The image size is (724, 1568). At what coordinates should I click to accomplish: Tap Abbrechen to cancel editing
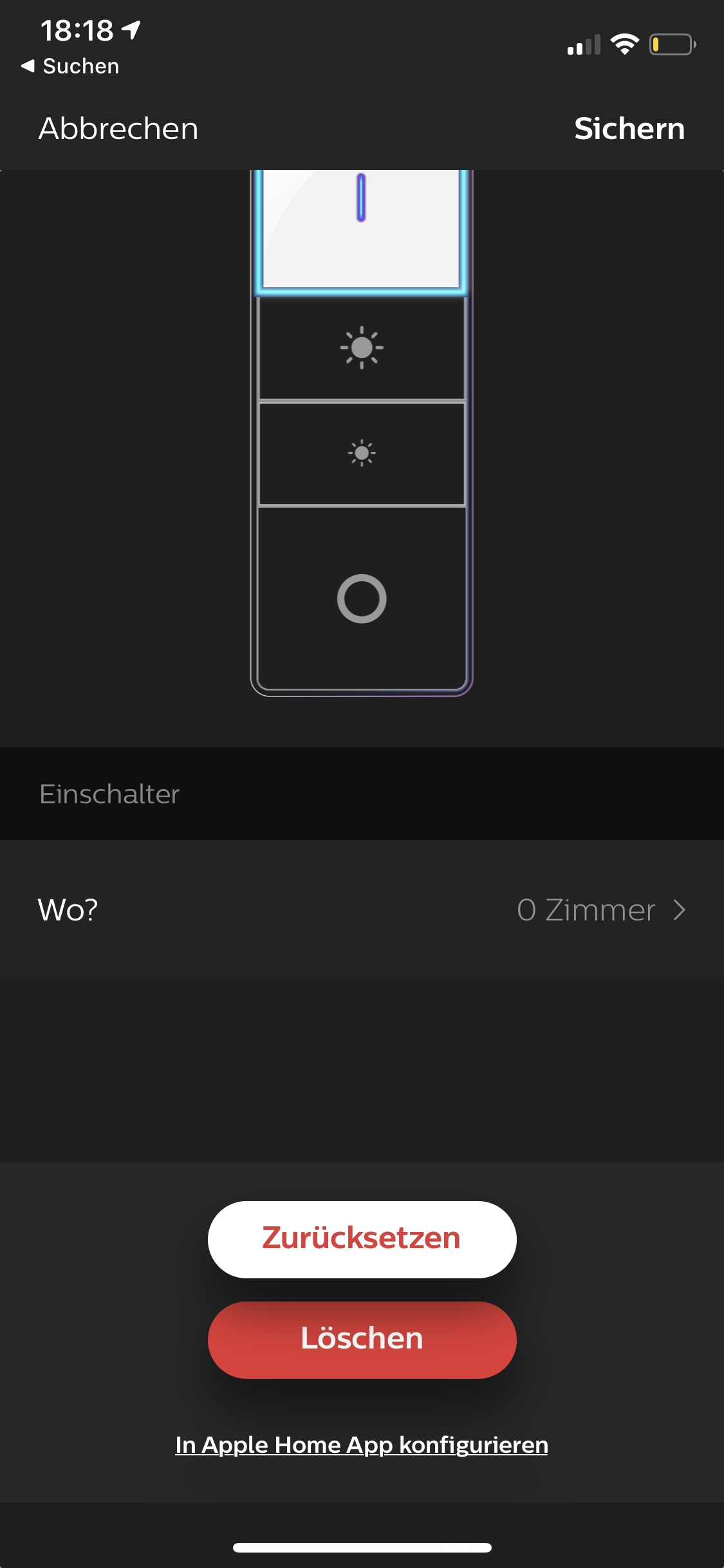118,129
